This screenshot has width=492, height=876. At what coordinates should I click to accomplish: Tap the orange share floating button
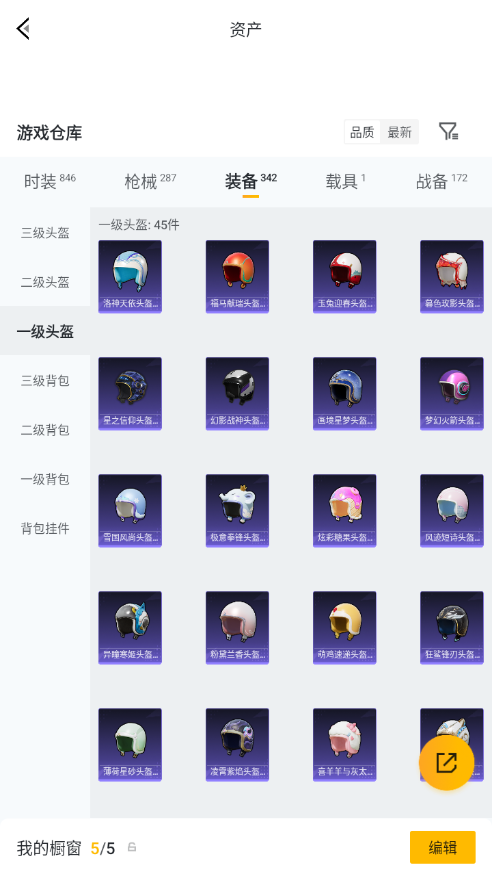click(447, 762)
